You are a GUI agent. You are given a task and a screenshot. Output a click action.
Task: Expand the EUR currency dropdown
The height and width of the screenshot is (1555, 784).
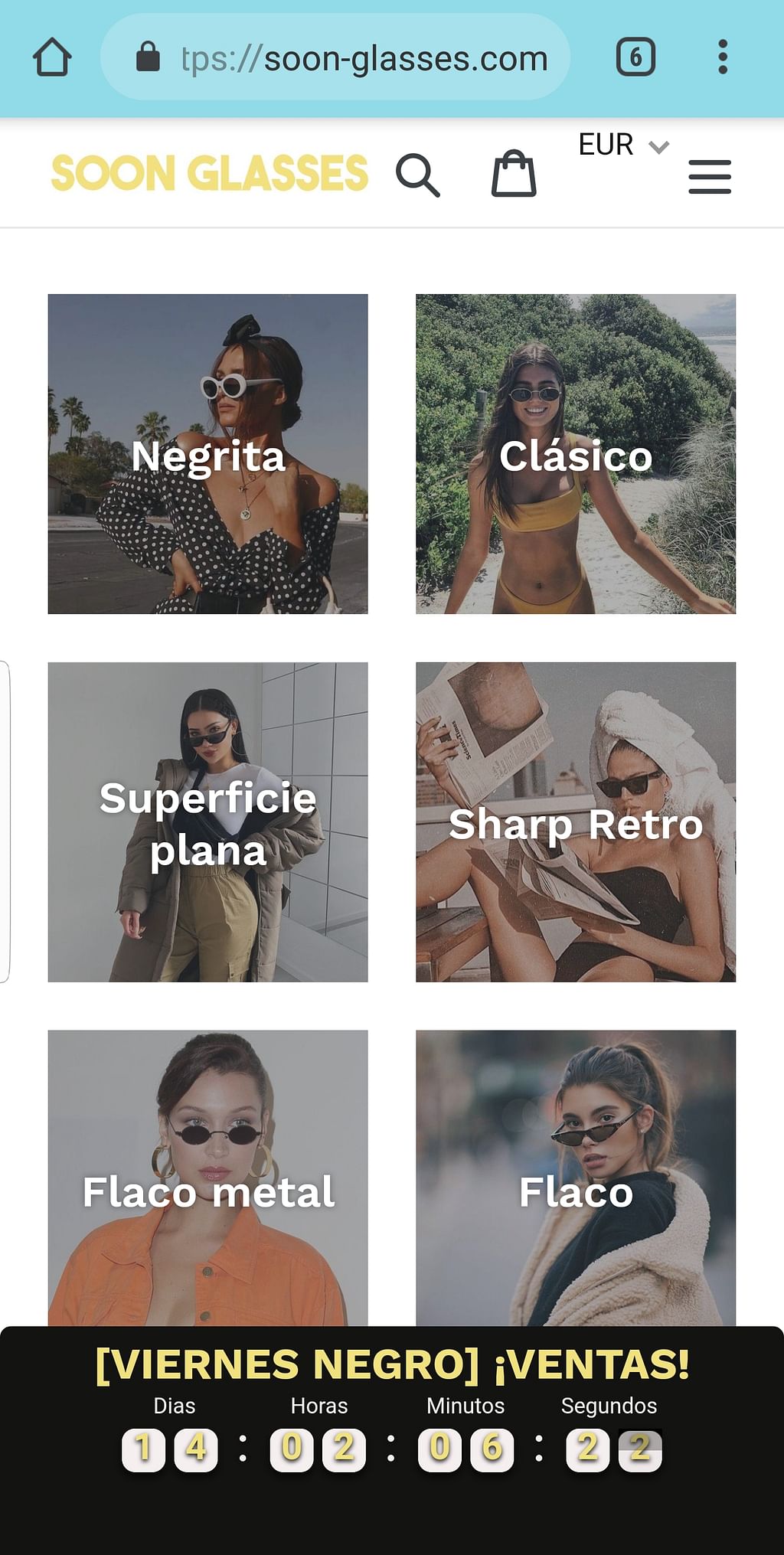(x=623, y=145)
